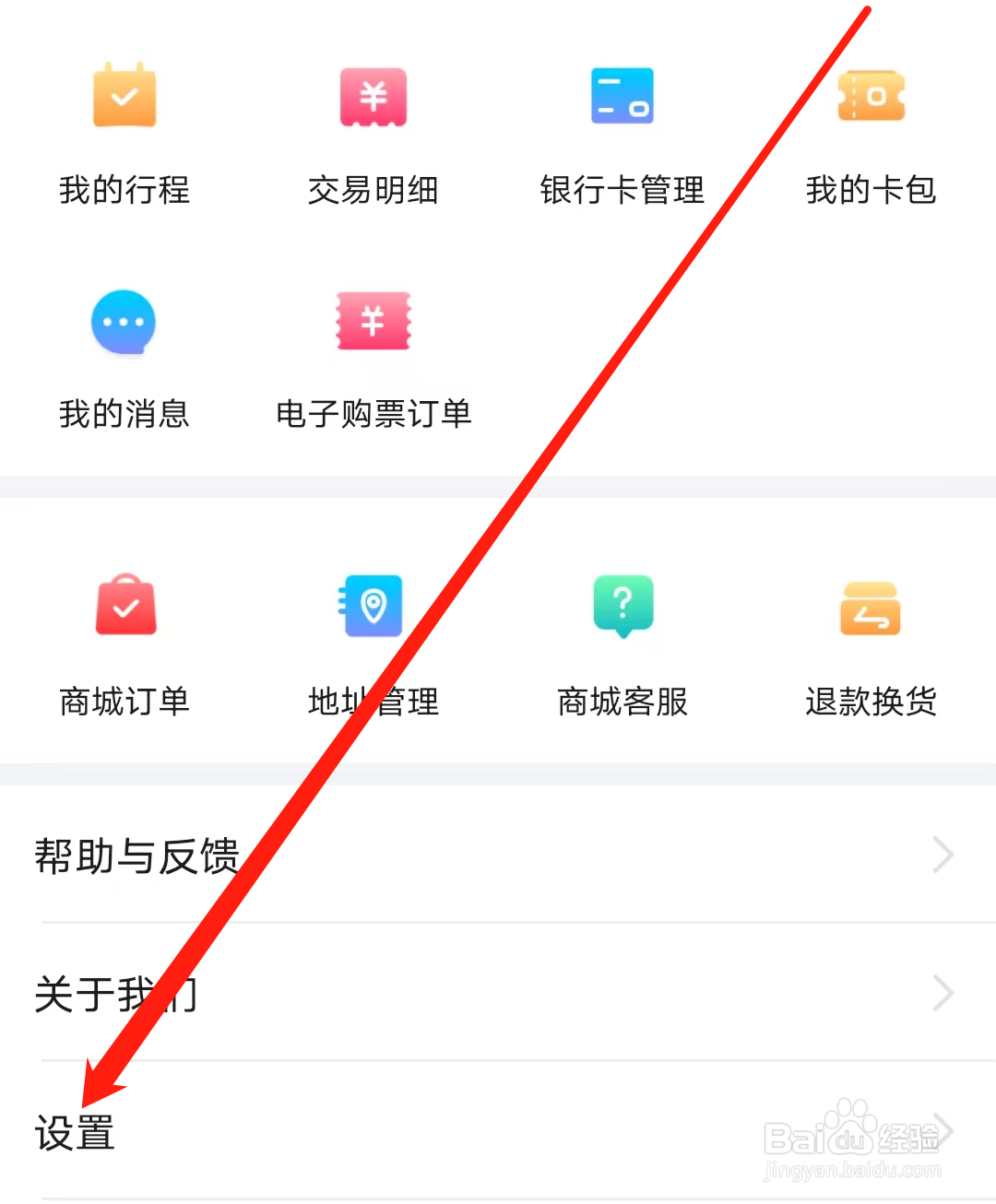Open 我的消息 (My Messages) icon
This screenshot has width=996, height=1204.
[x=125, y=322]
